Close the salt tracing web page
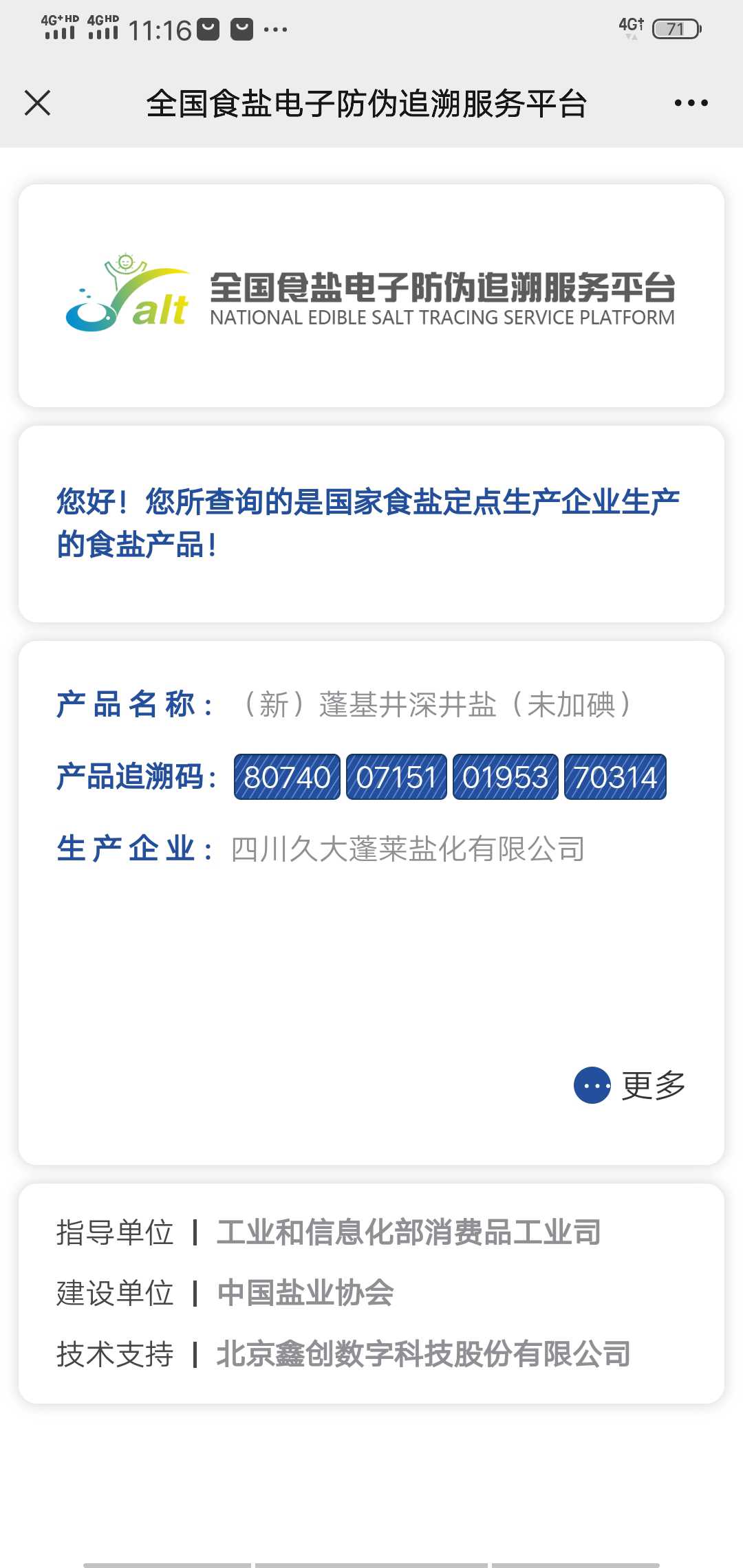The height and width of the screenshot is (1568, 743). point(37,103)
